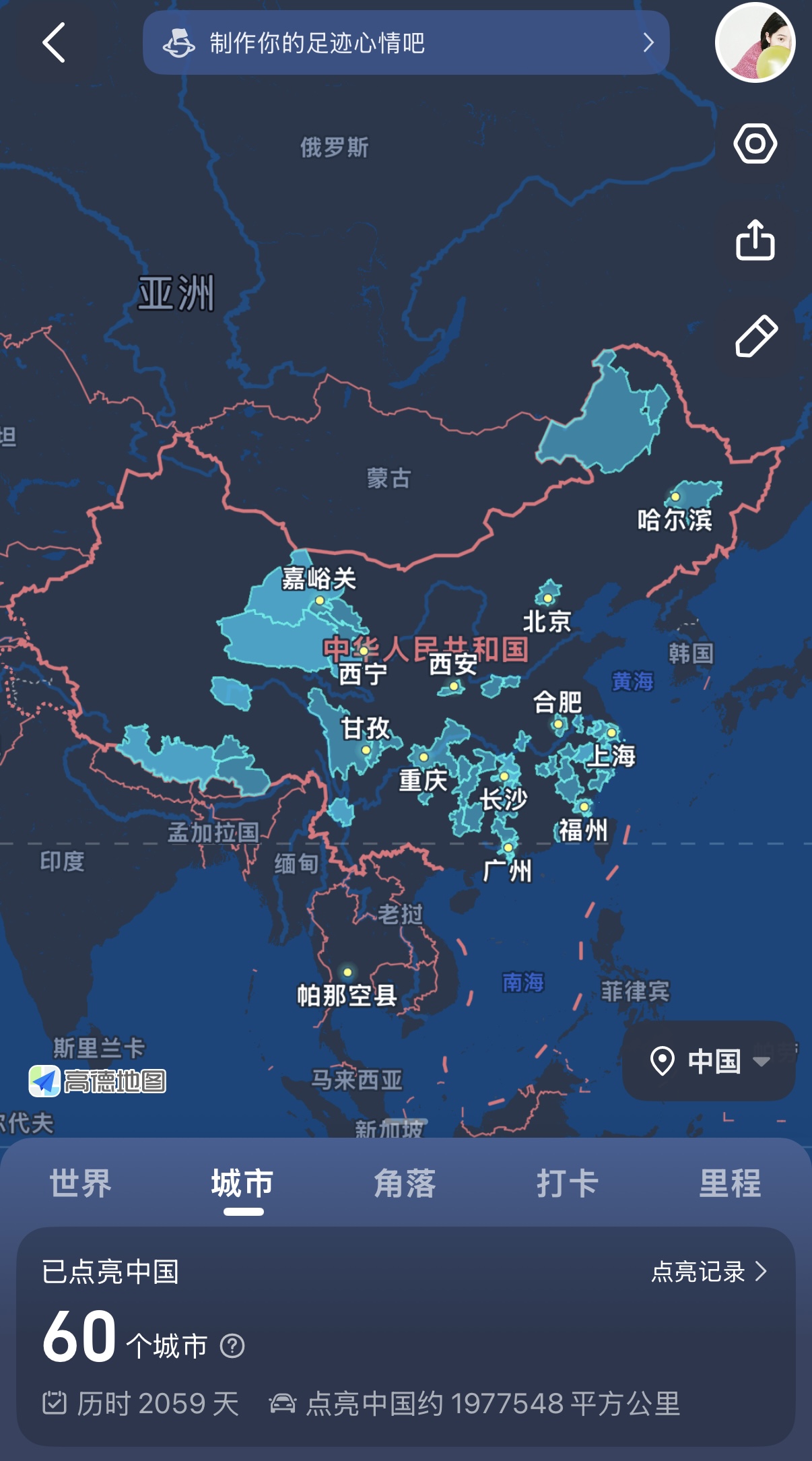The width and height of the screenshot is (812, 1461).
Task: Switch to the 世界 tab
Action: [x=81, y=1183]
